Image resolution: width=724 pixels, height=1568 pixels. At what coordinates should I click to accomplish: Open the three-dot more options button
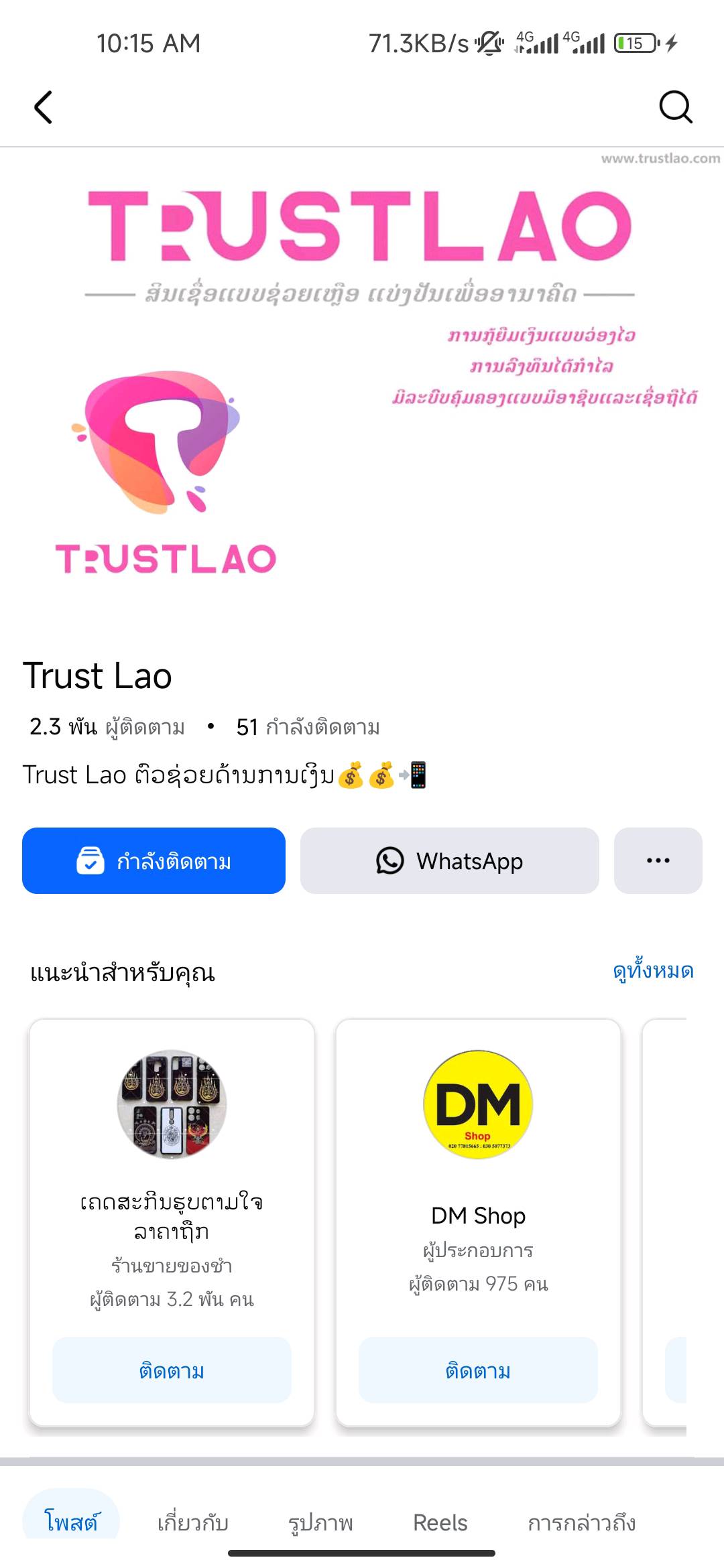coord(658,861)
